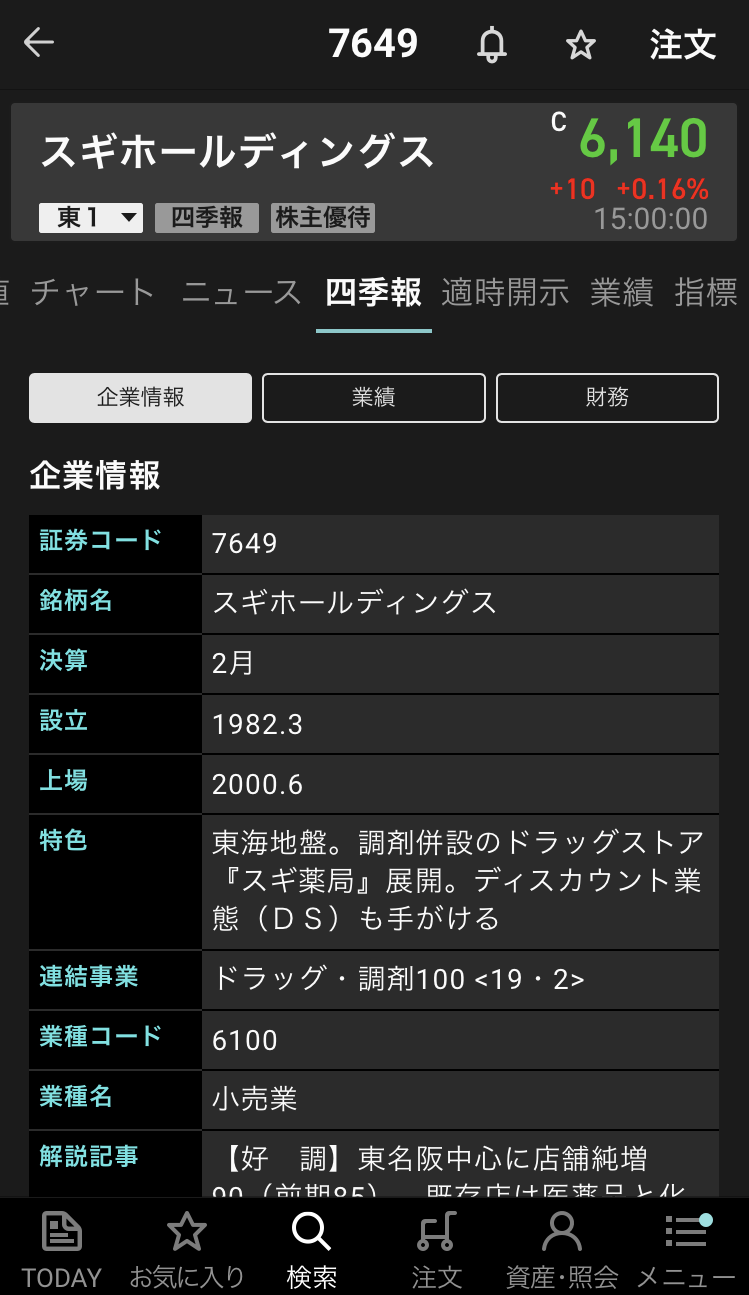Open the 業績 top tab

point(621,293)
